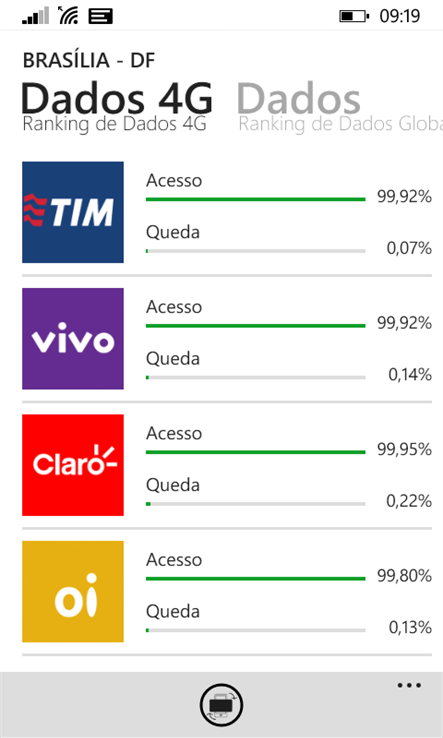Open the Vivo operator row

[x=227, y=339]
